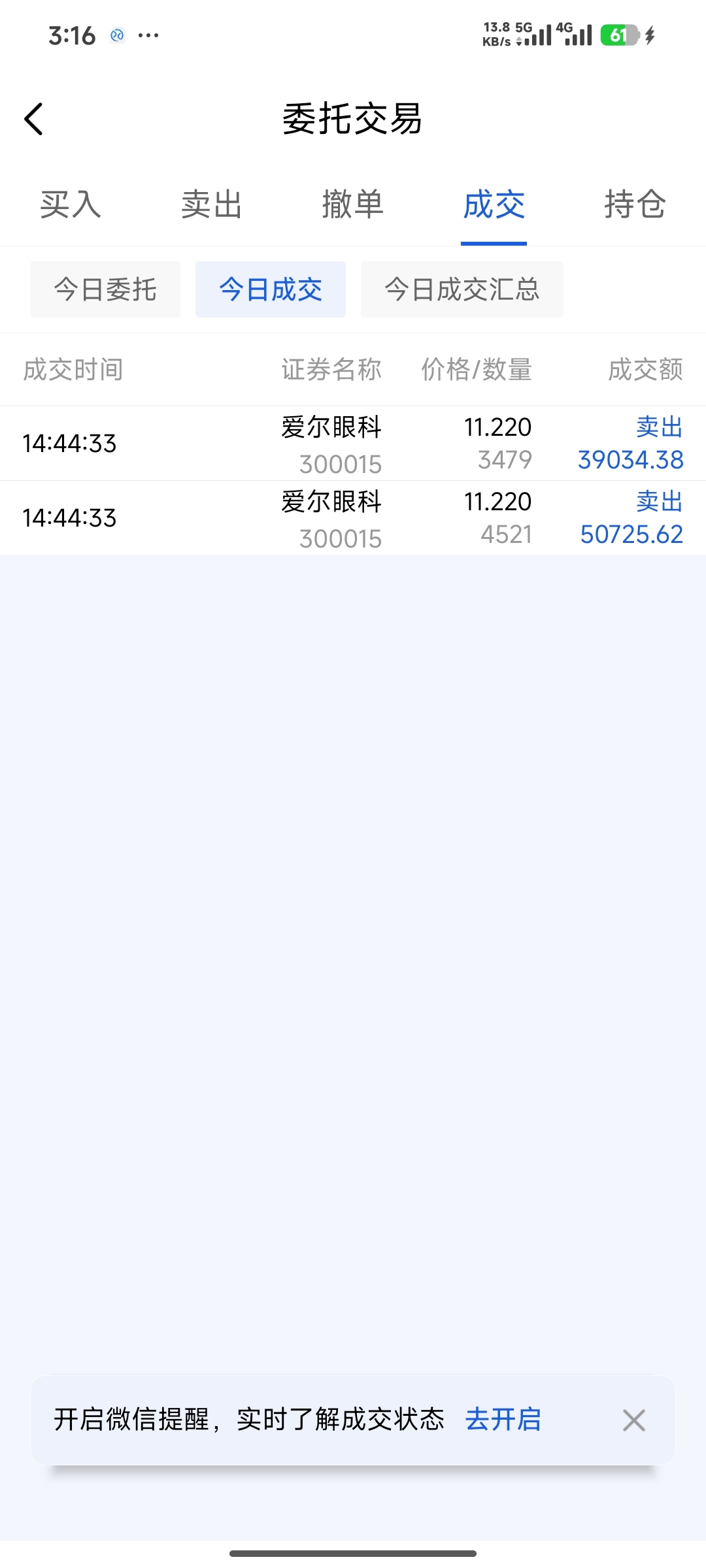Image resolution: width=706 pixels, height=1568 pixels.
Task: Show 今日委托 list
Action: 105,289
